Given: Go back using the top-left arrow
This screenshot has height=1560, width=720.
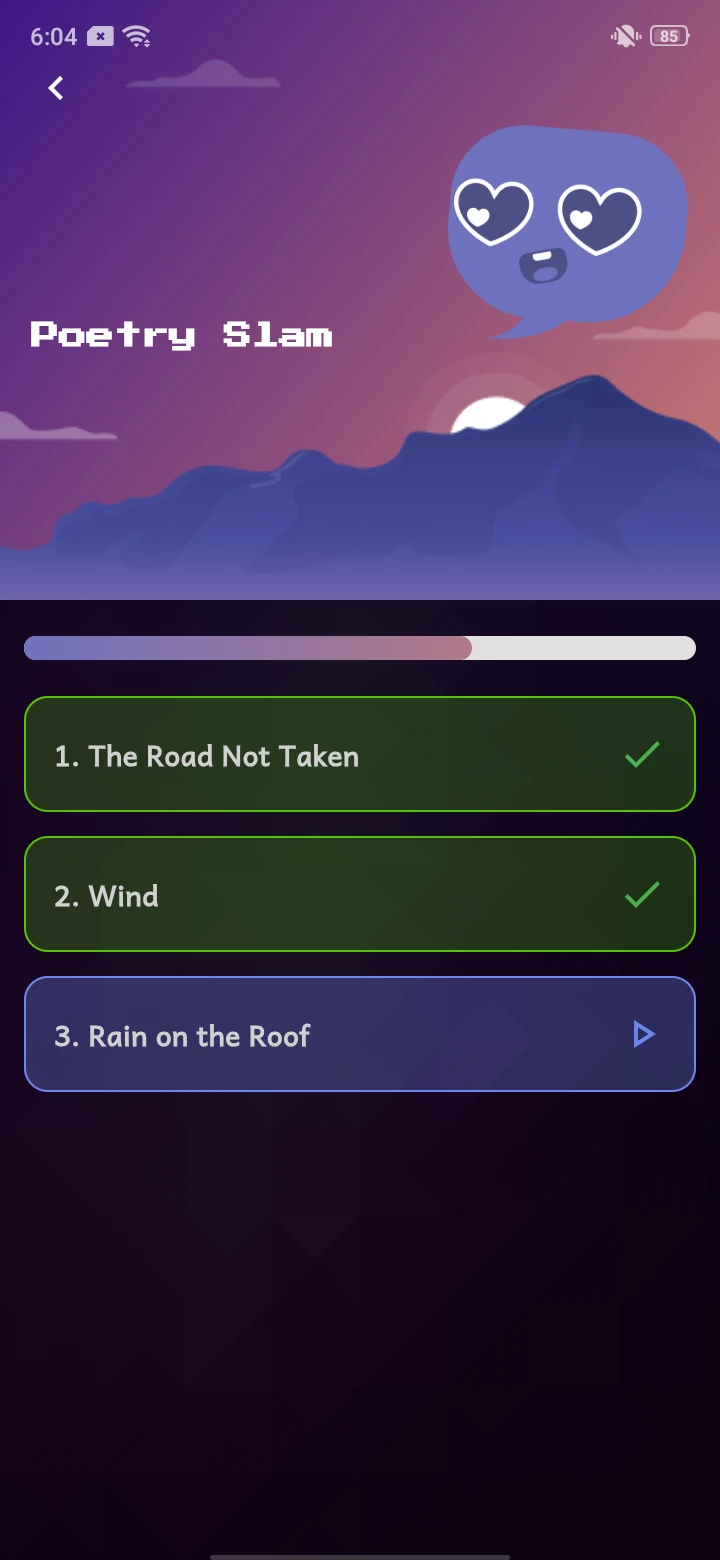Looking at the screenshot, I should (x=56, y=88).
